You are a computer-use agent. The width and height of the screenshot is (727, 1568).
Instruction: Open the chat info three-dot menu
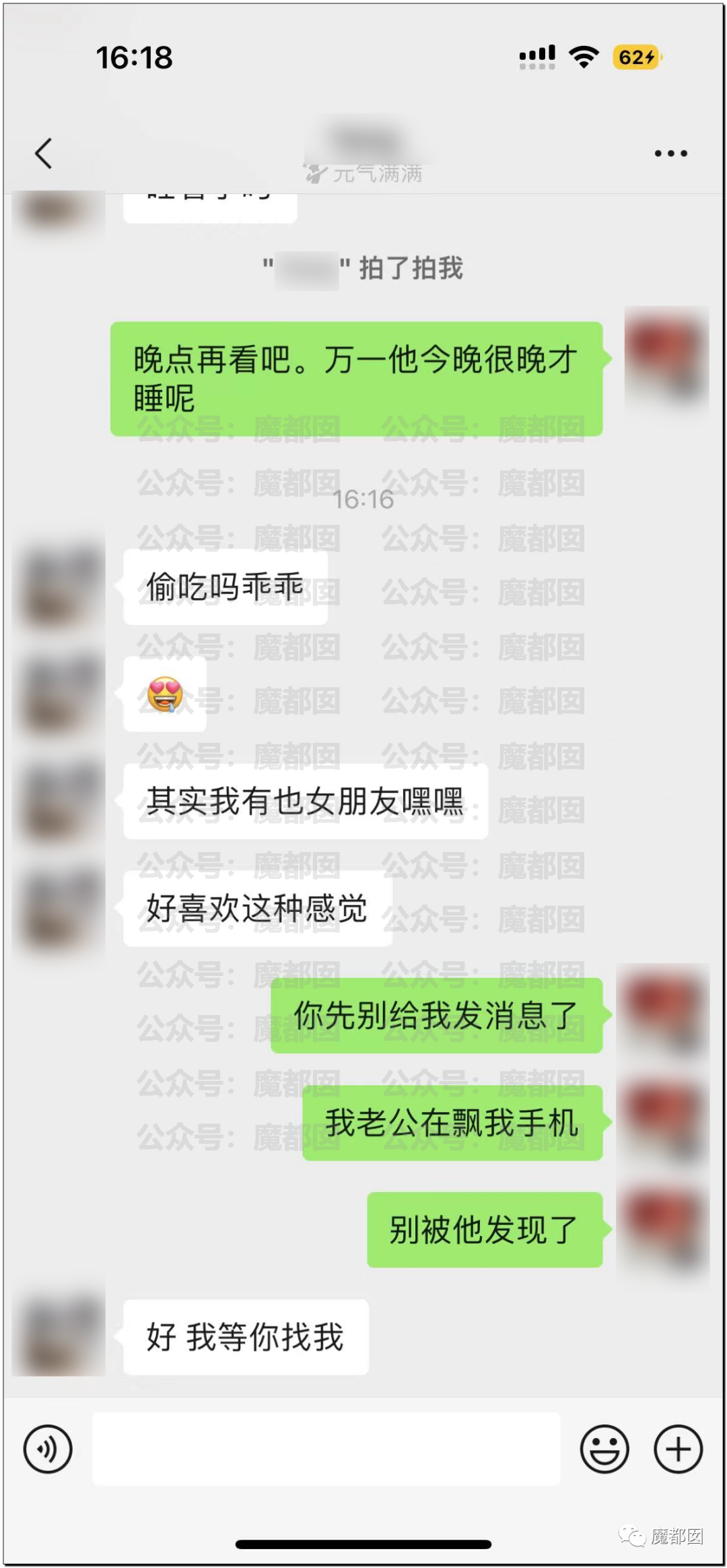click(x=670, y=154)
